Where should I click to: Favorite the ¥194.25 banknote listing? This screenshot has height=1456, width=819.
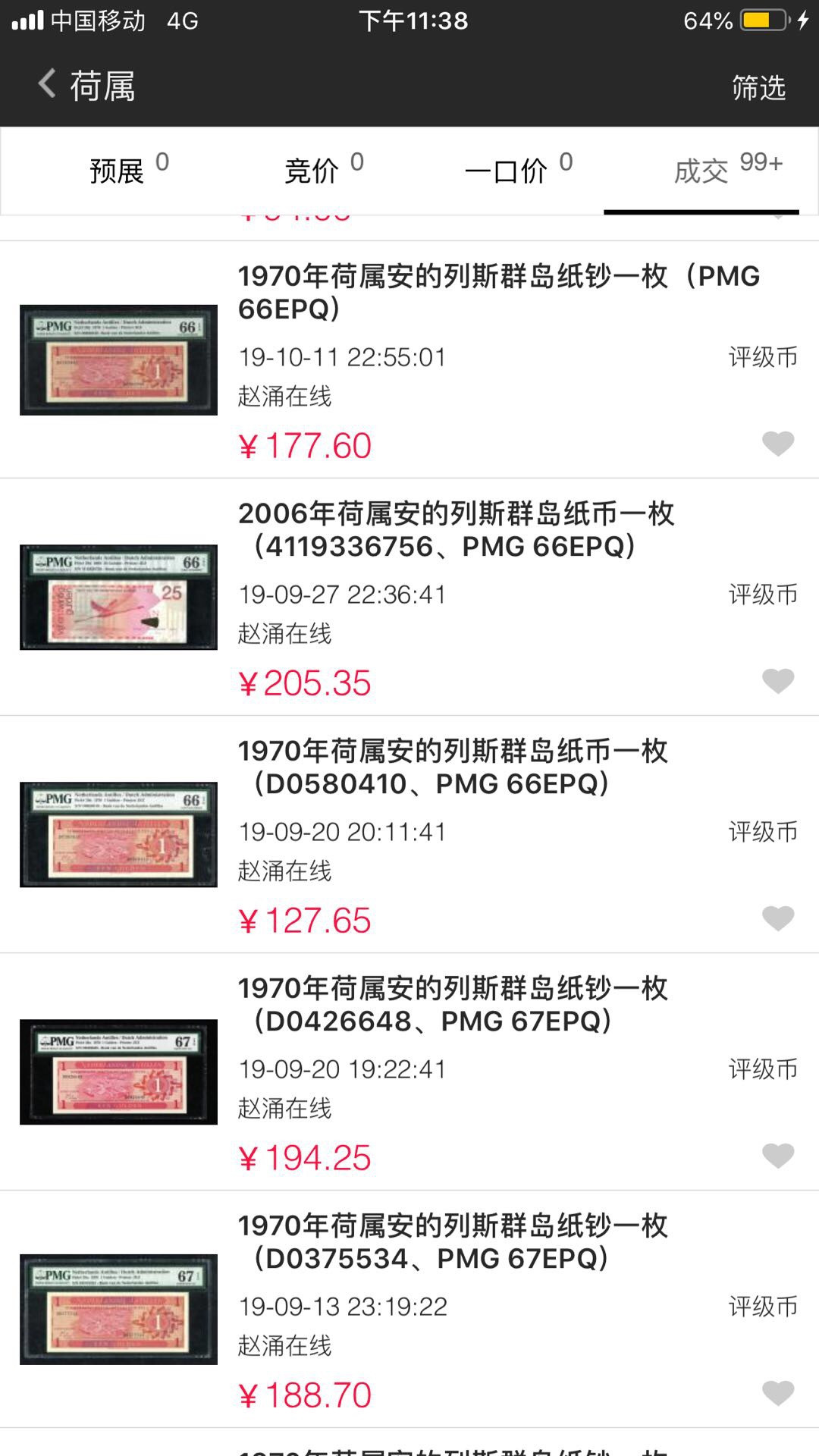777,1156
